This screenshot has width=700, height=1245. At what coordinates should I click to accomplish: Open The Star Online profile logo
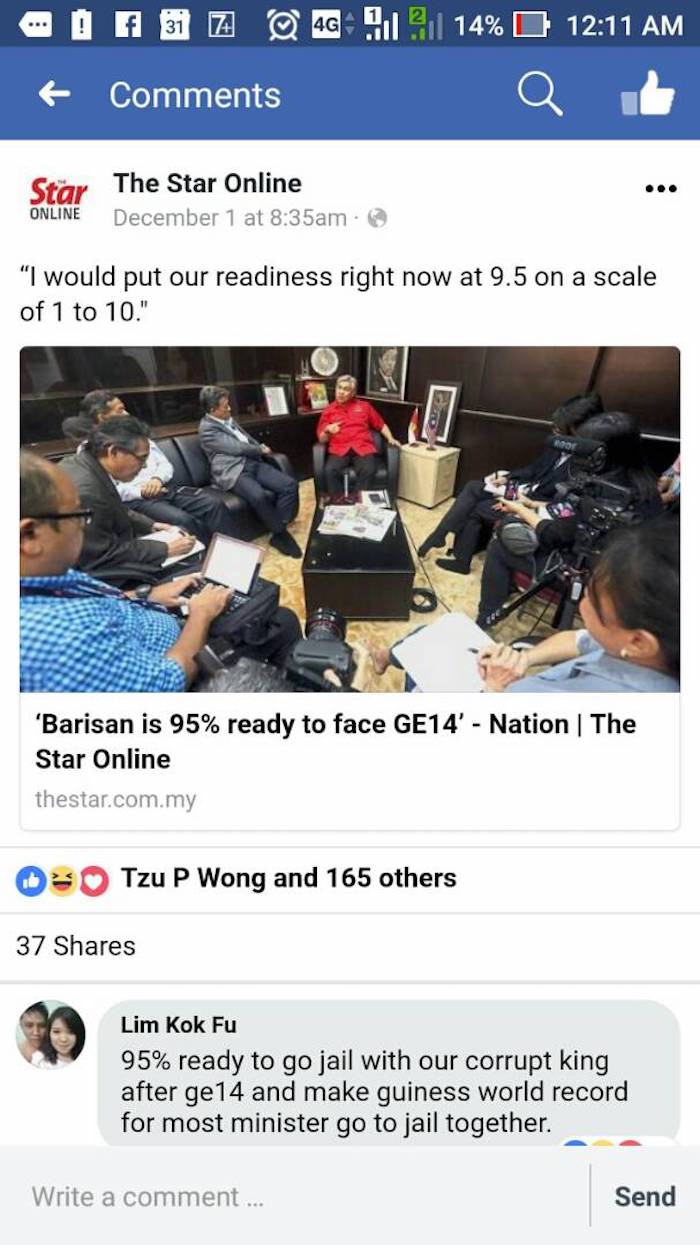click(57, 198)
